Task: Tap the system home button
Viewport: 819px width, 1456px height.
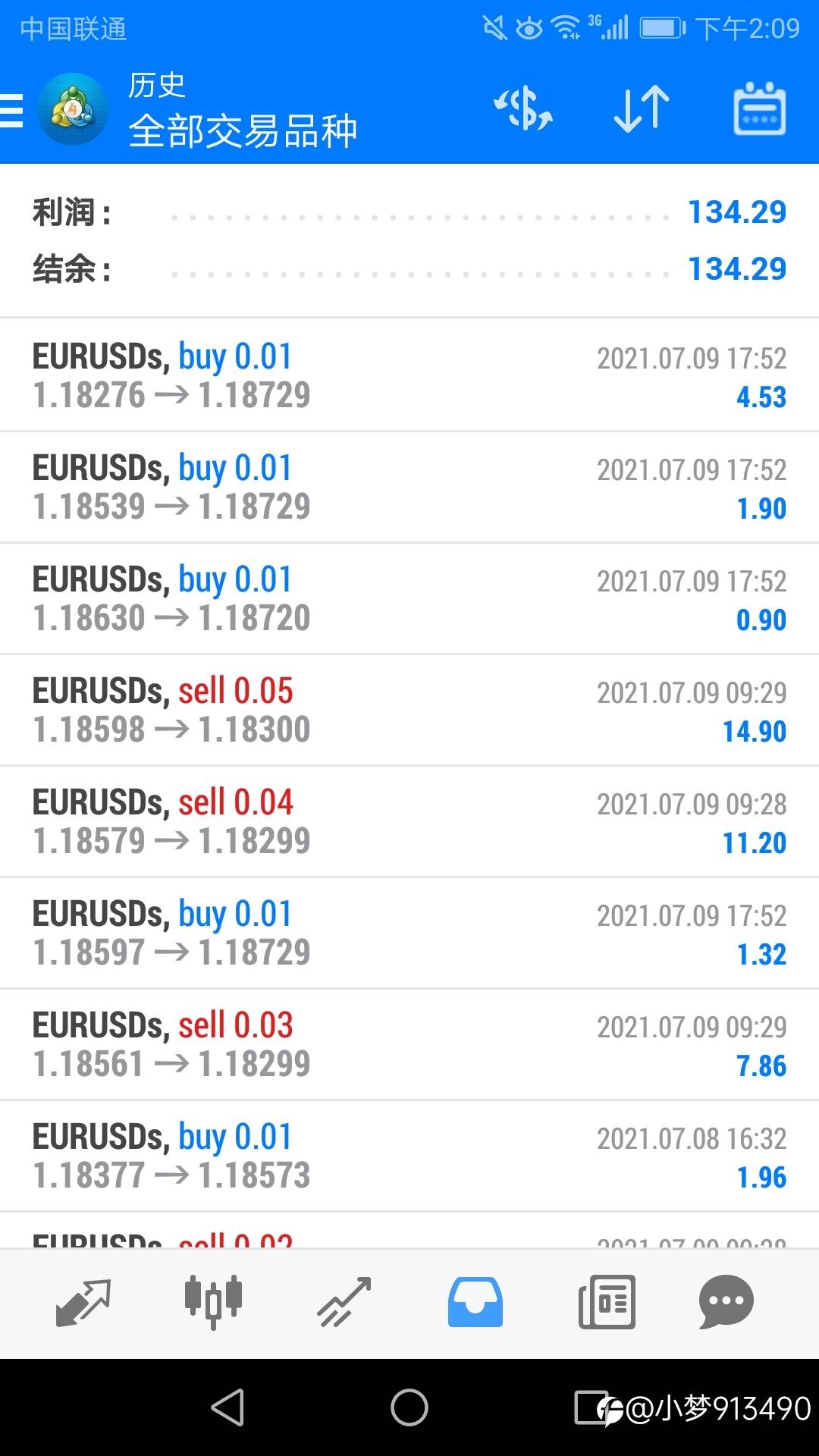Action: [x=409, y=1408]
